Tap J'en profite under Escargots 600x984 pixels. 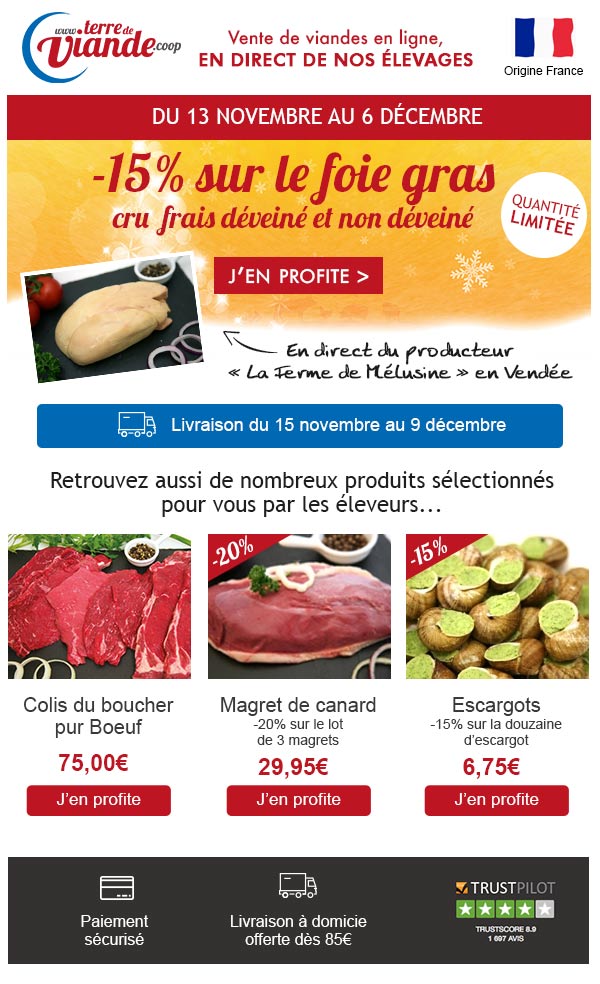tap(496, 800)
